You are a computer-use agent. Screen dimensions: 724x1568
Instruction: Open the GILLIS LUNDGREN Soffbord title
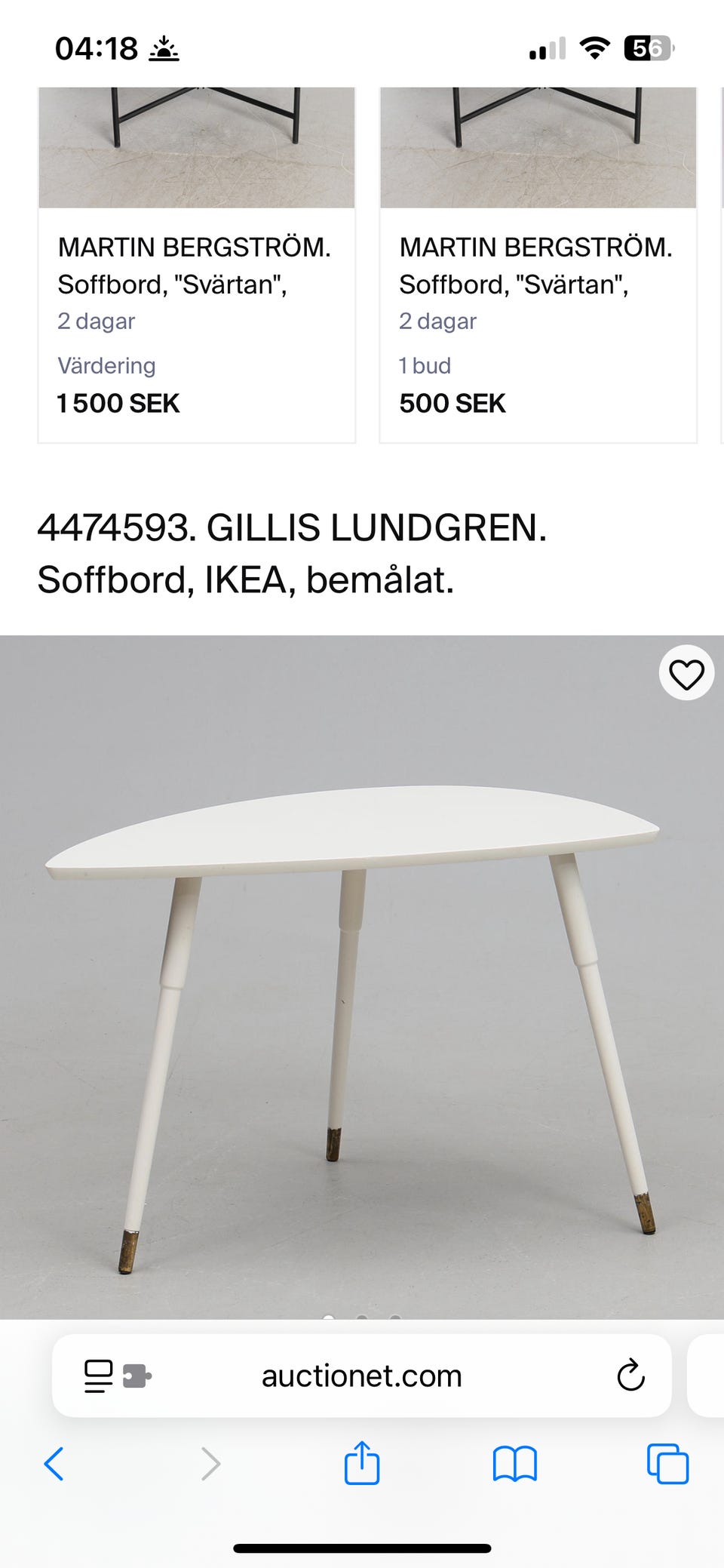[294, 551]
